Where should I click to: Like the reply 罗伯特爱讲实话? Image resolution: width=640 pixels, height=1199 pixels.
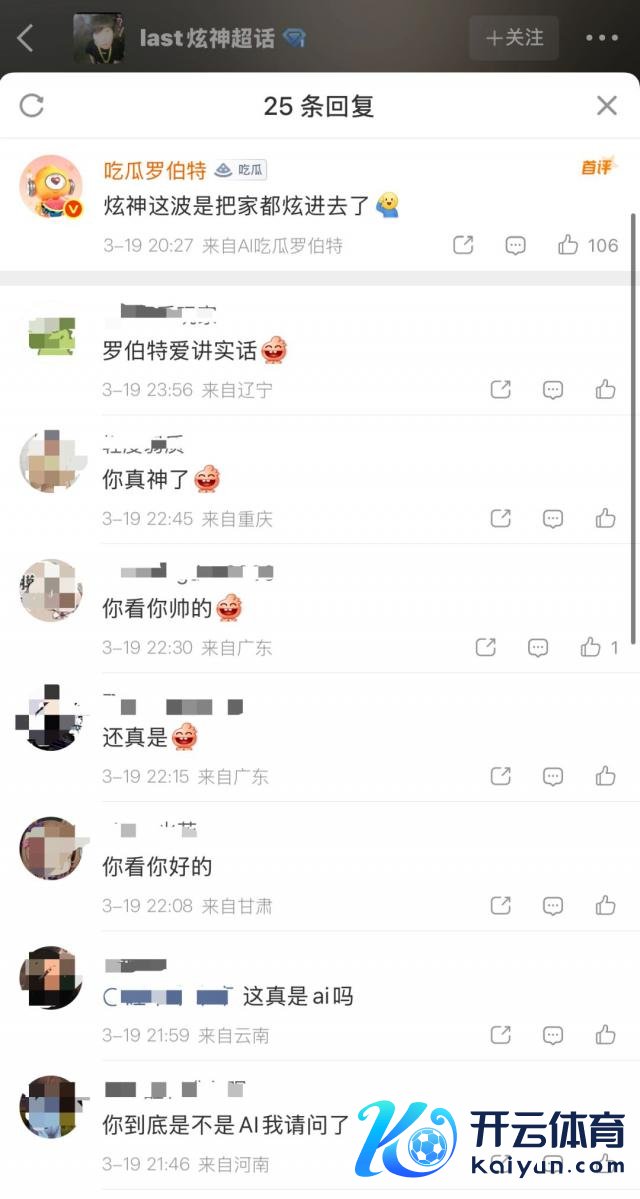click(605, 390)
